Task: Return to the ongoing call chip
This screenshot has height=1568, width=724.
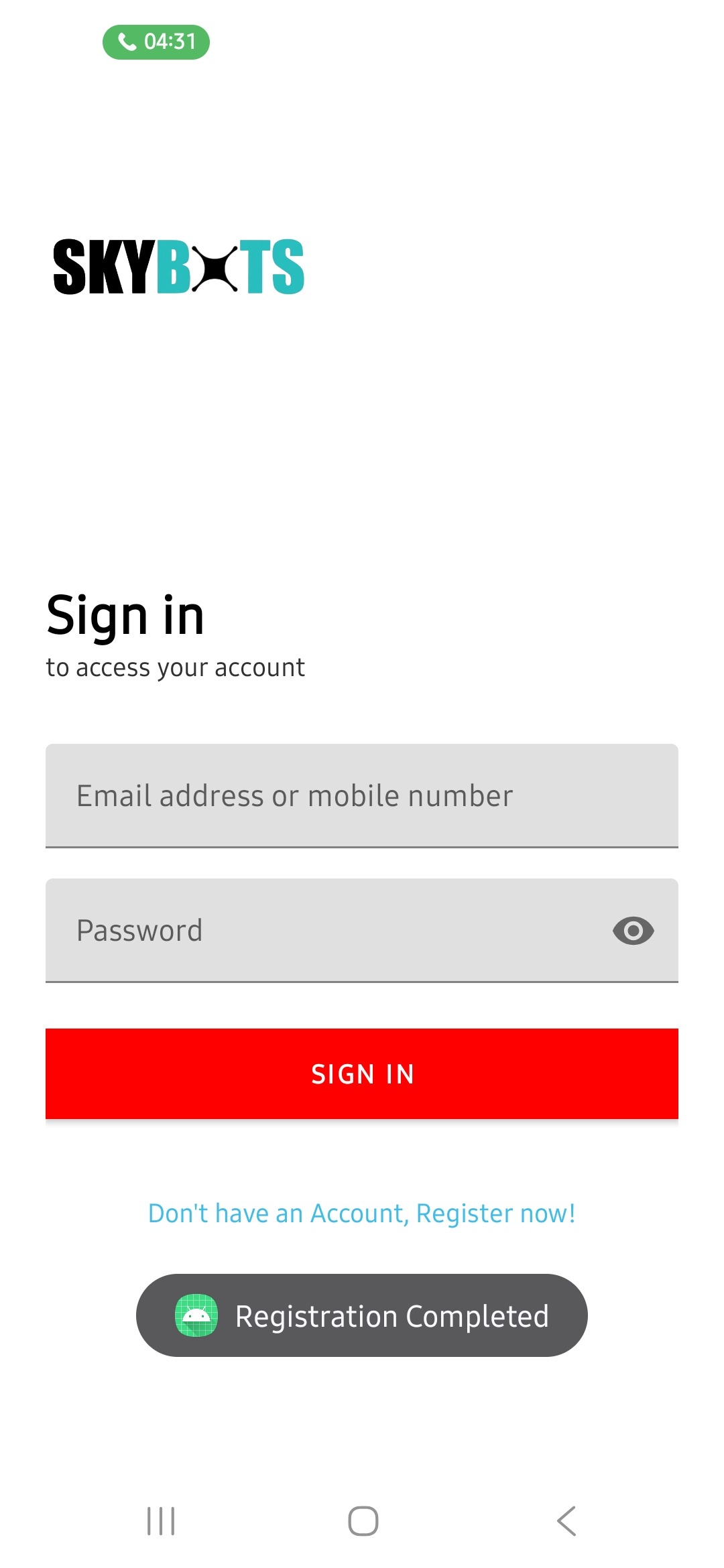Action: pyautogui.click(x=156, y=42)
